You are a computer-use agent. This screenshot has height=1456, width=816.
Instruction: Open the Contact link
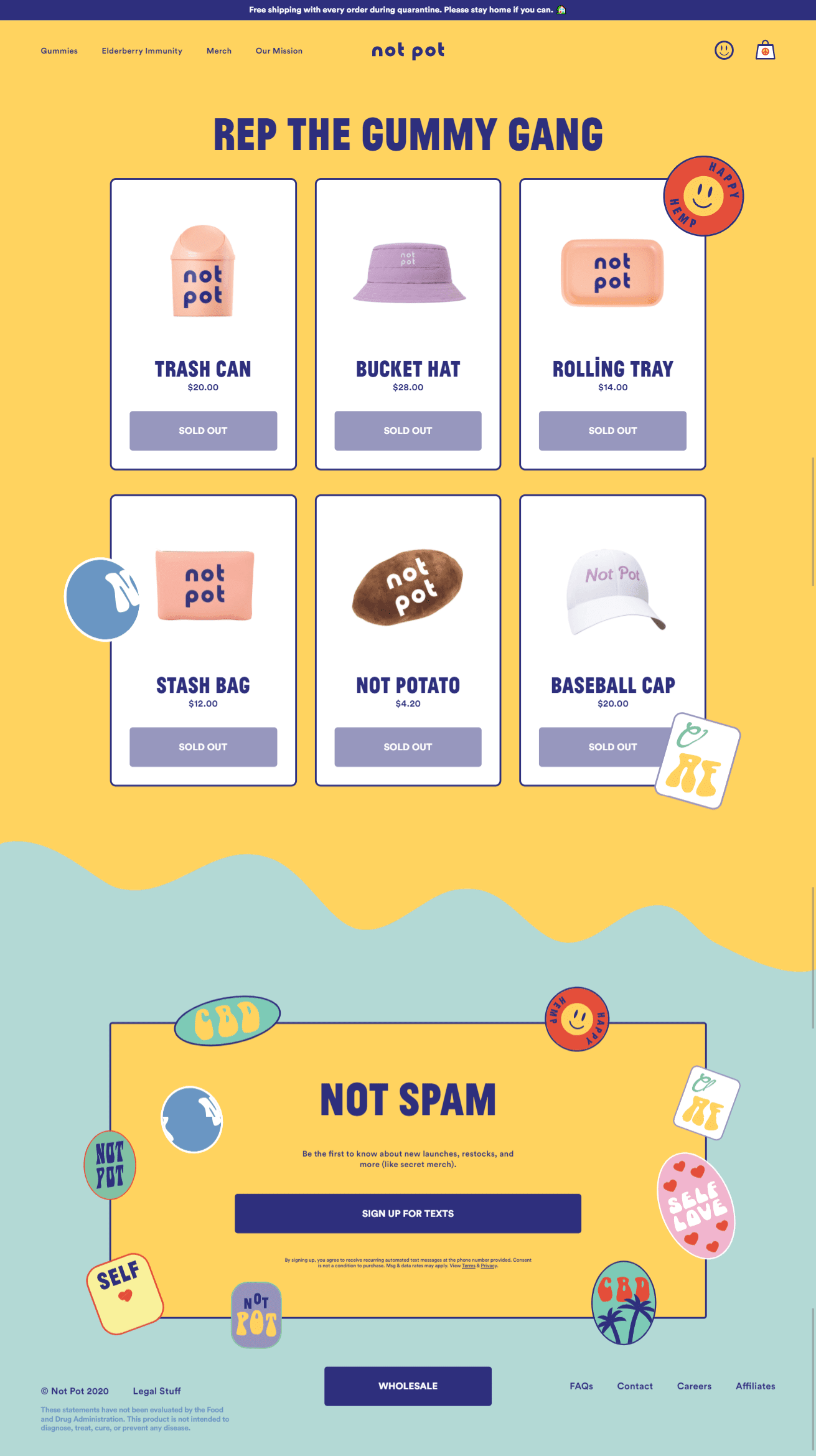(x=635, y=1386)
